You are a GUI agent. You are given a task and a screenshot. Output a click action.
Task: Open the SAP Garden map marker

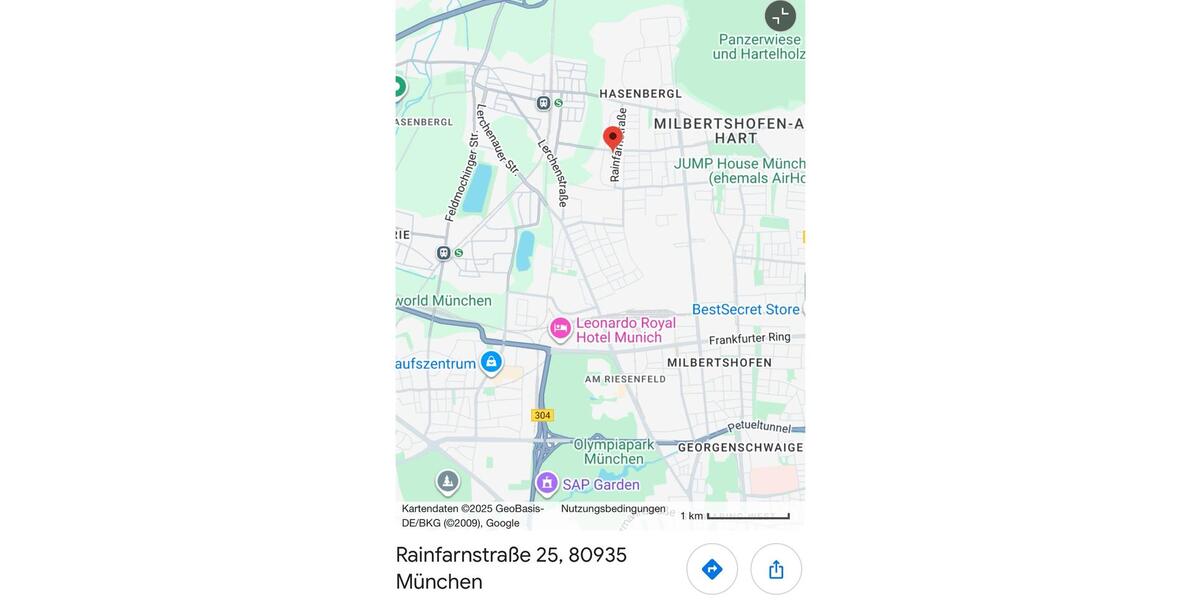click(547, 484)
